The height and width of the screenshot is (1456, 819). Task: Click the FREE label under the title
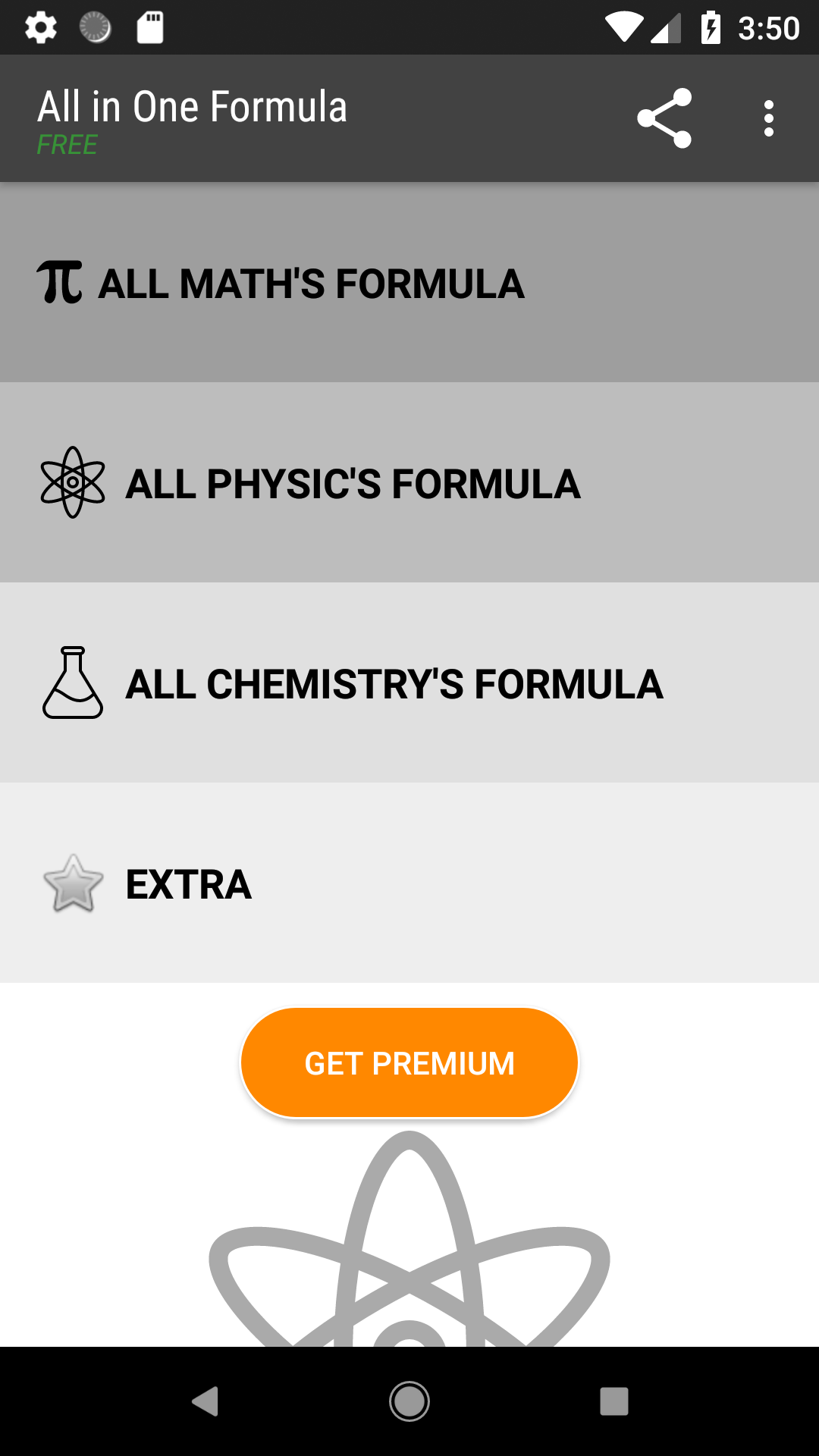click(x=67, y=146)
